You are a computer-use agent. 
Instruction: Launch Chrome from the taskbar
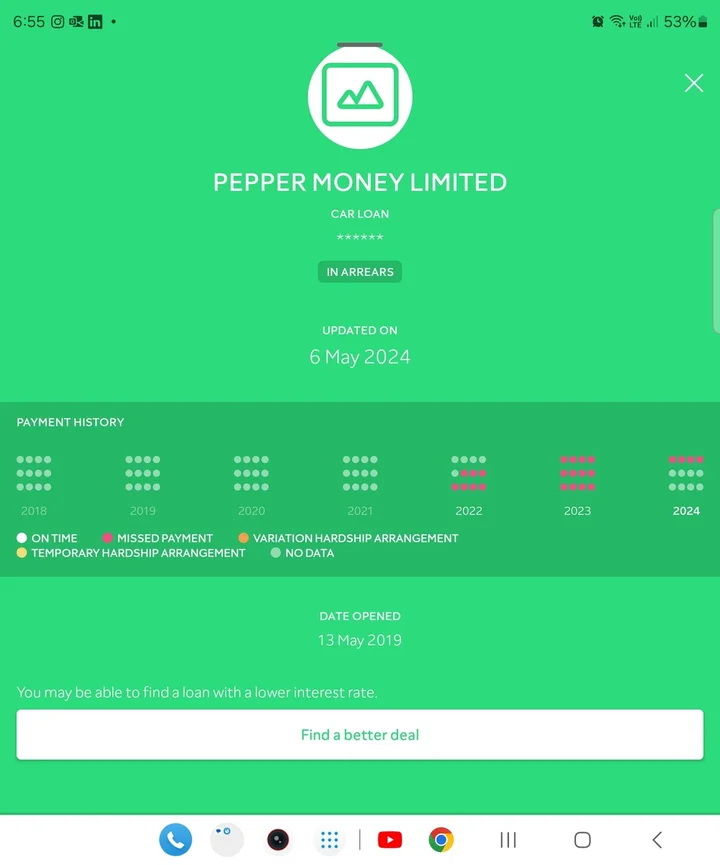click(441, 840)
